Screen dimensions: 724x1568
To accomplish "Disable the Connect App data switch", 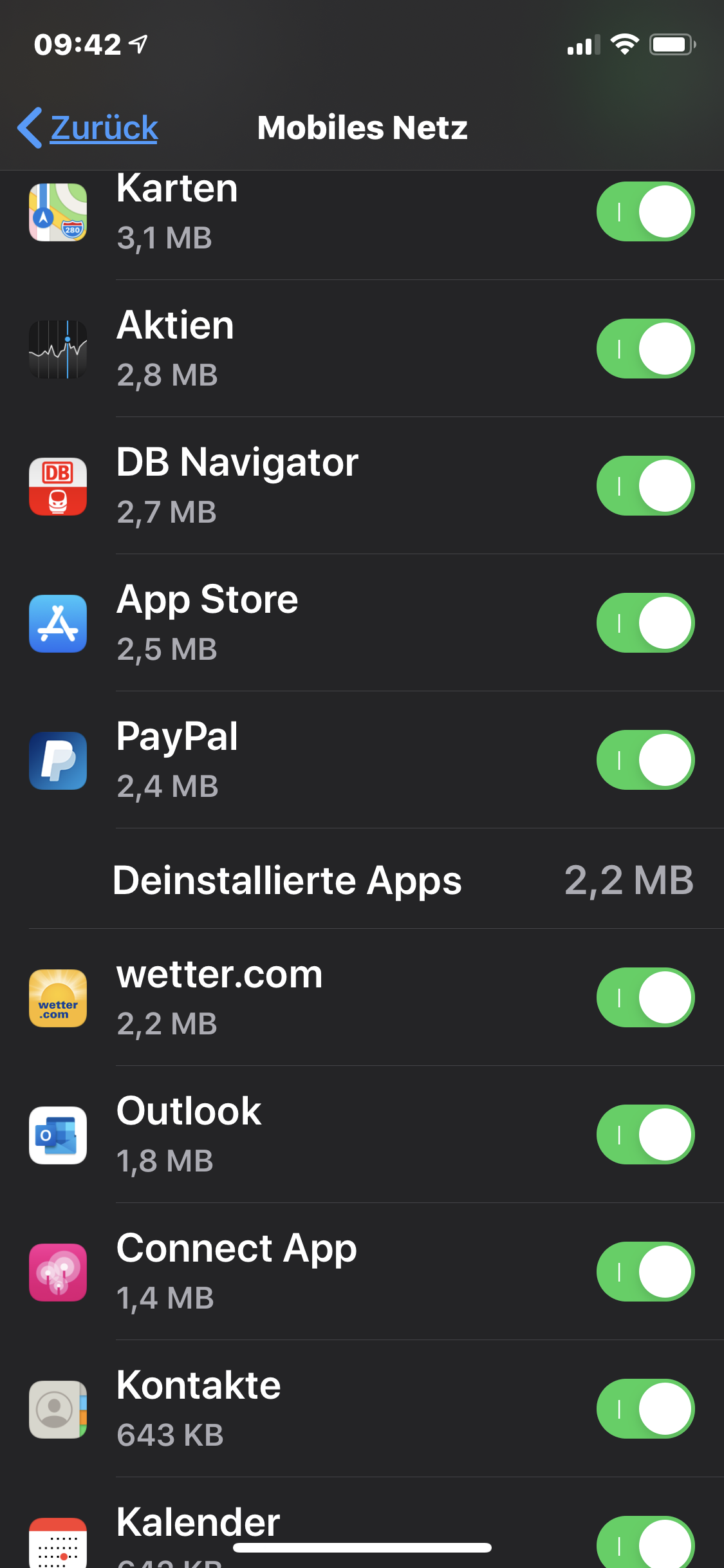I will tap(645, 1272).
